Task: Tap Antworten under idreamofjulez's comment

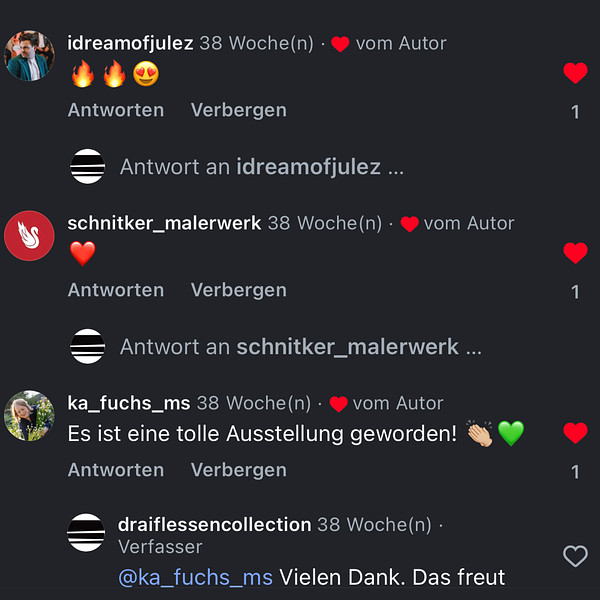Action: tap(116, 110)
